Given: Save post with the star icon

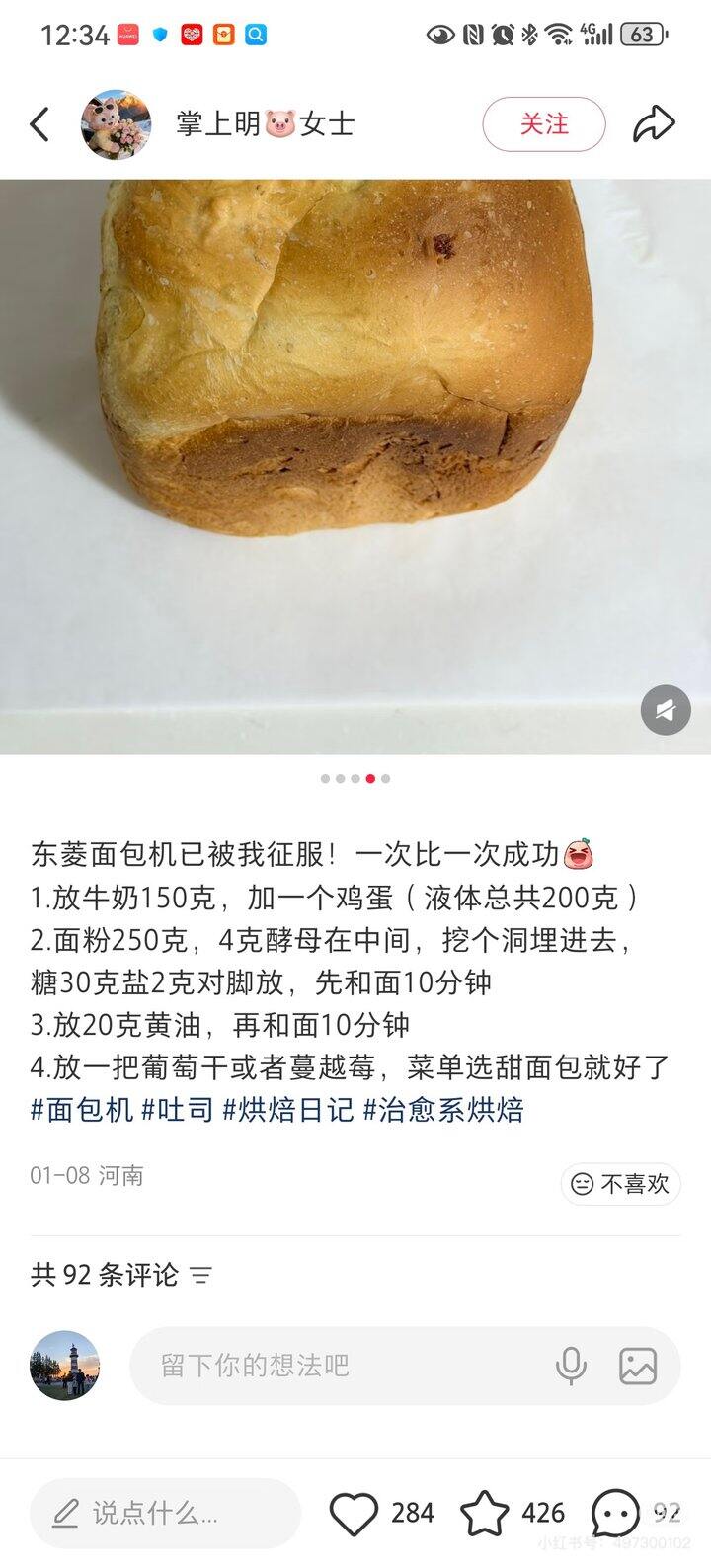Looking at the screenshot, I should (485, 1513).
